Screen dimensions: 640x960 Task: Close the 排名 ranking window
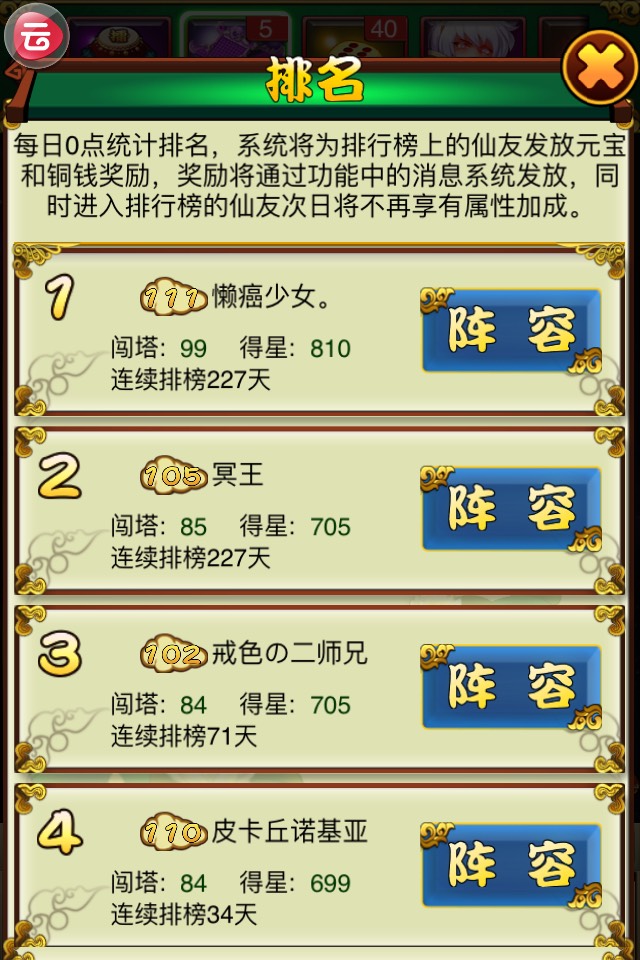tap(599, 67)
